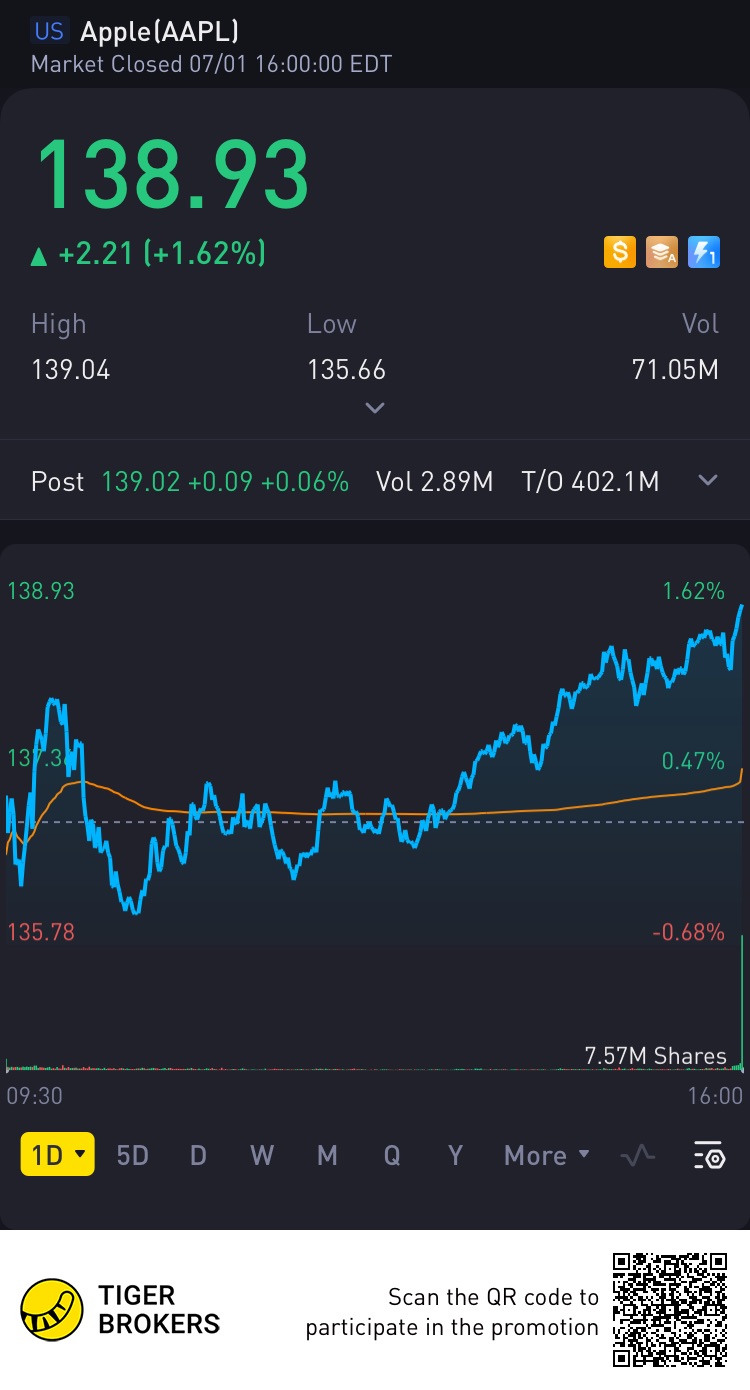The width and height of the screenshot is (750, 1390).
Task: Expand the details chevron below Low
Action: coord(375,408)
